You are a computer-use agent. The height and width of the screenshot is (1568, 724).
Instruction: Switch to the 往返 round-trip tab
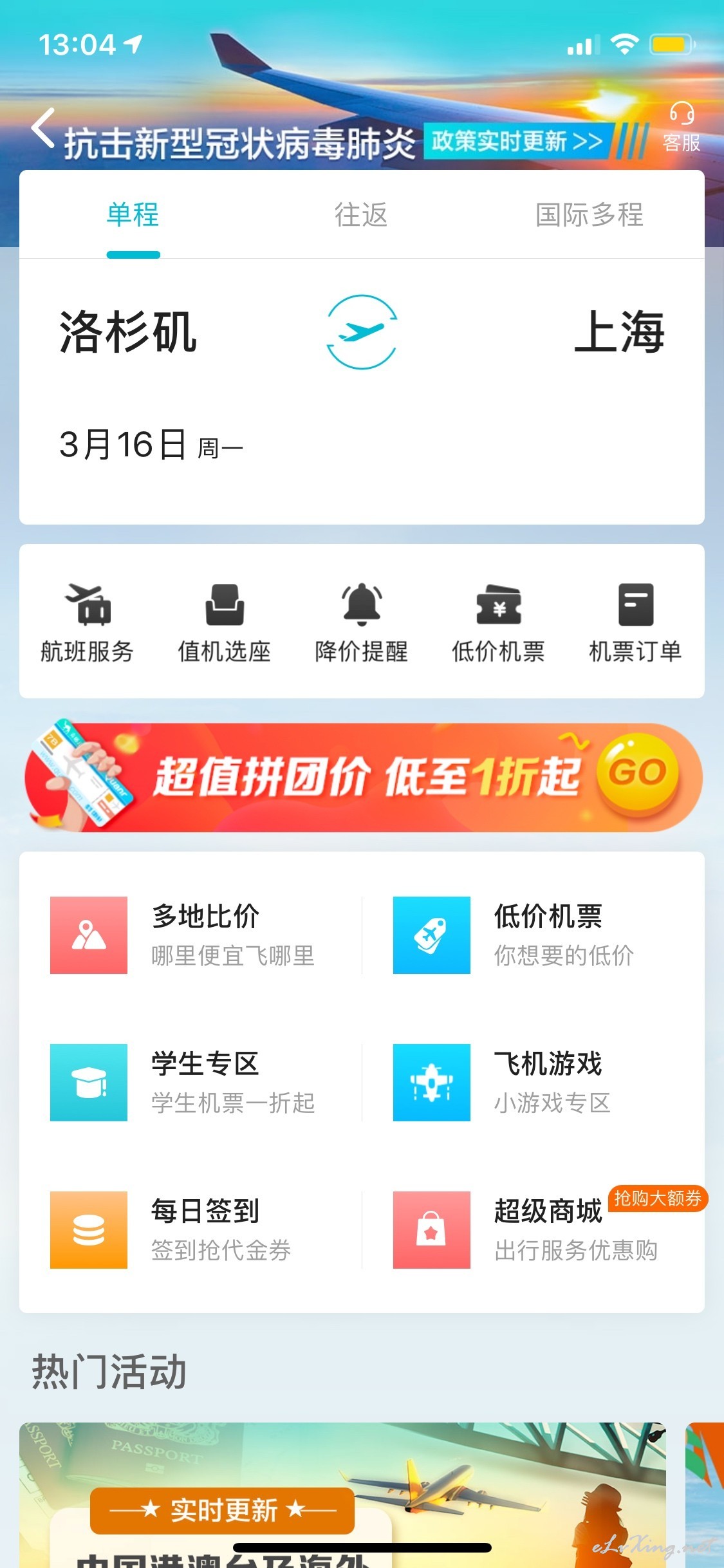[361, 215]
